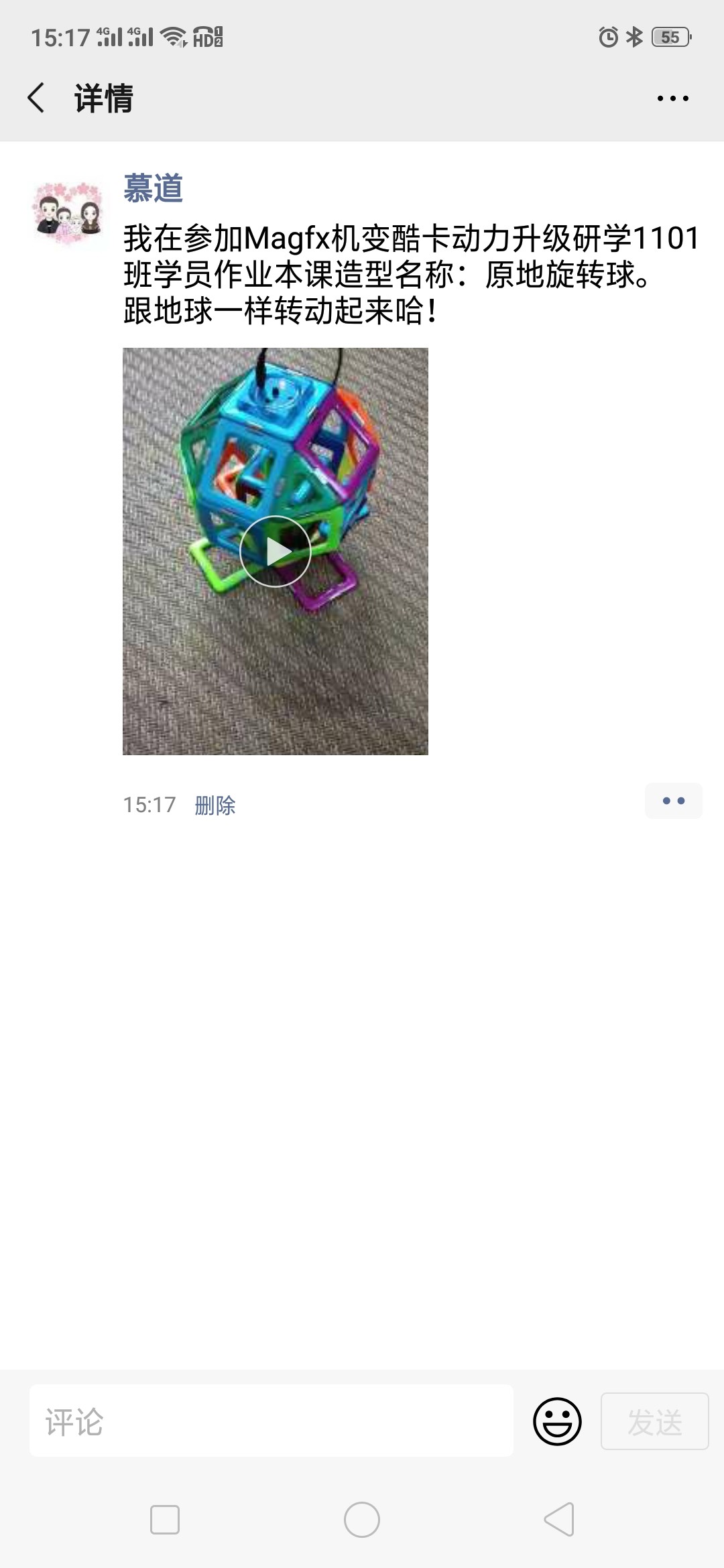Open 慕道's profile avatar
Screen dimensions: 724x1568
(67, 211)
